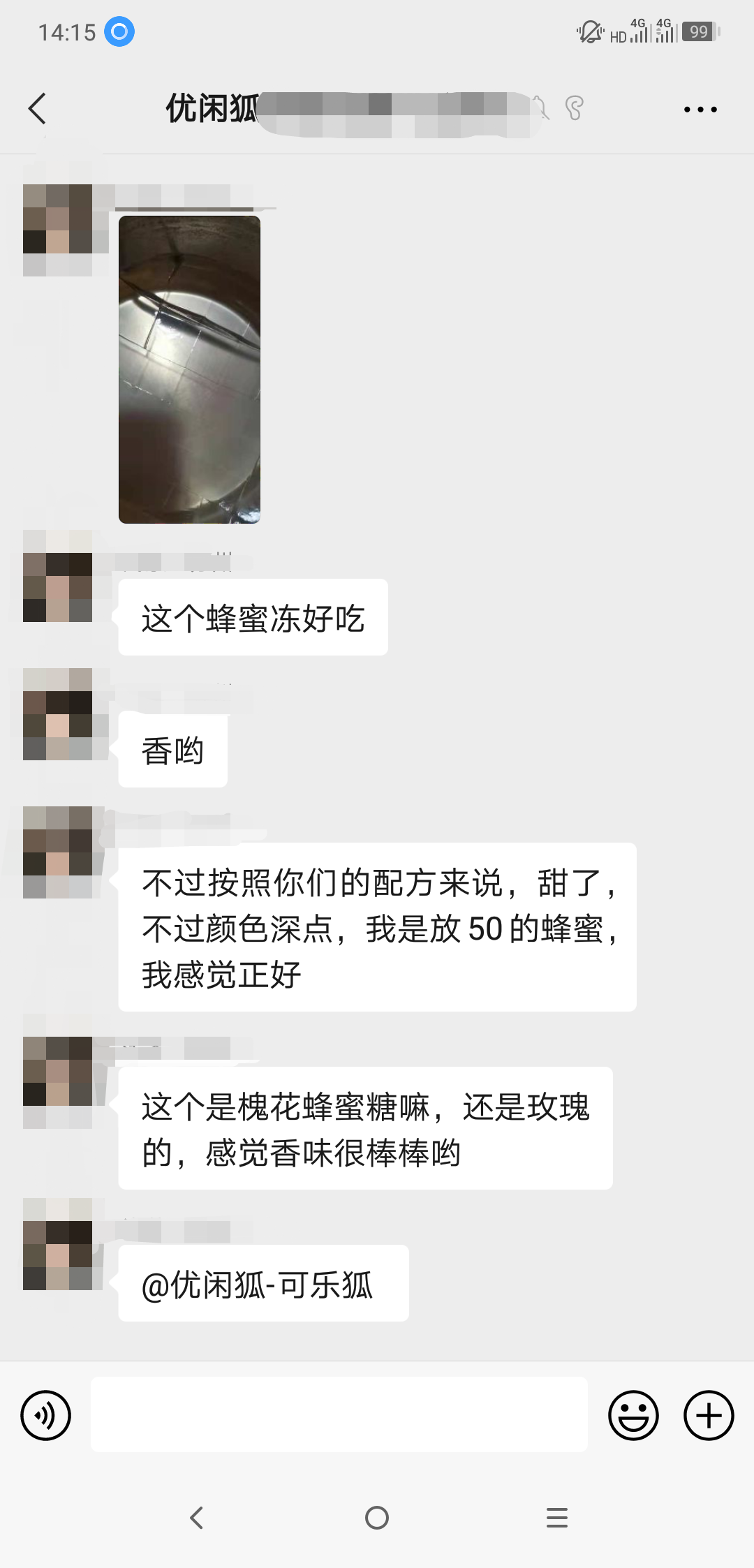
Task: Focus the message text field
Action: [x=339, y=1414]
